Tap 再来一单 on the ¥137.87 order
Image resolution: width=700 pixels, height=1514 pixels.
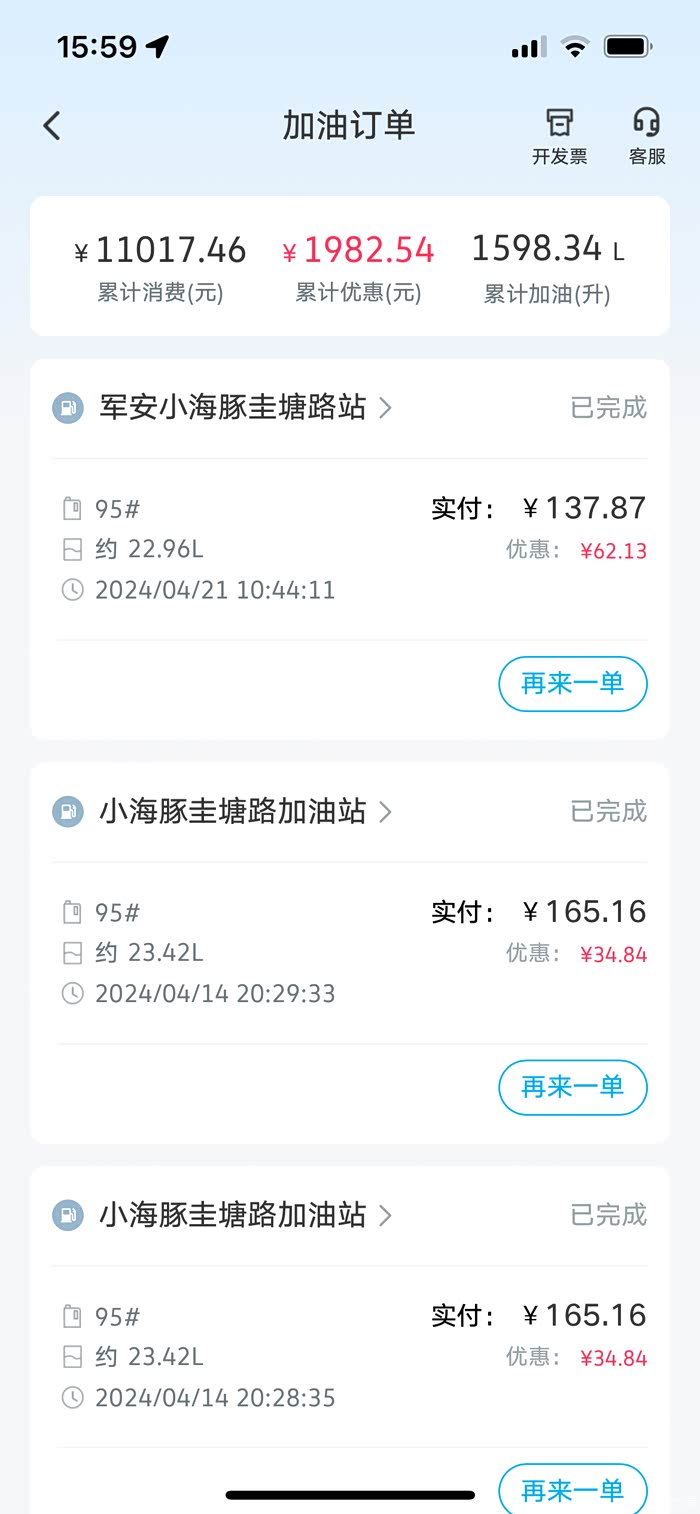(572, 684)
